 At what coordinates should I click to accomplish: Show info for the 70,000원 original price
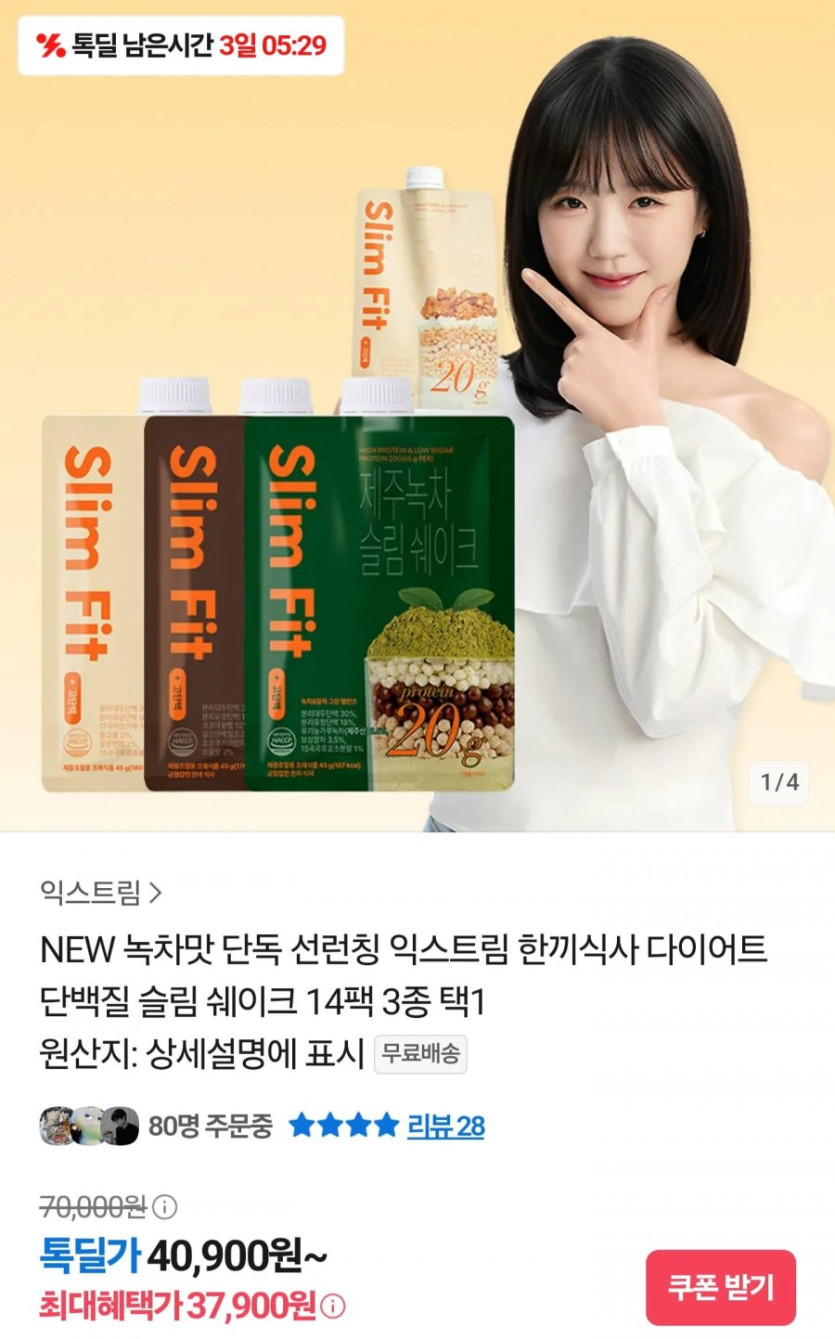(164, 1207)
